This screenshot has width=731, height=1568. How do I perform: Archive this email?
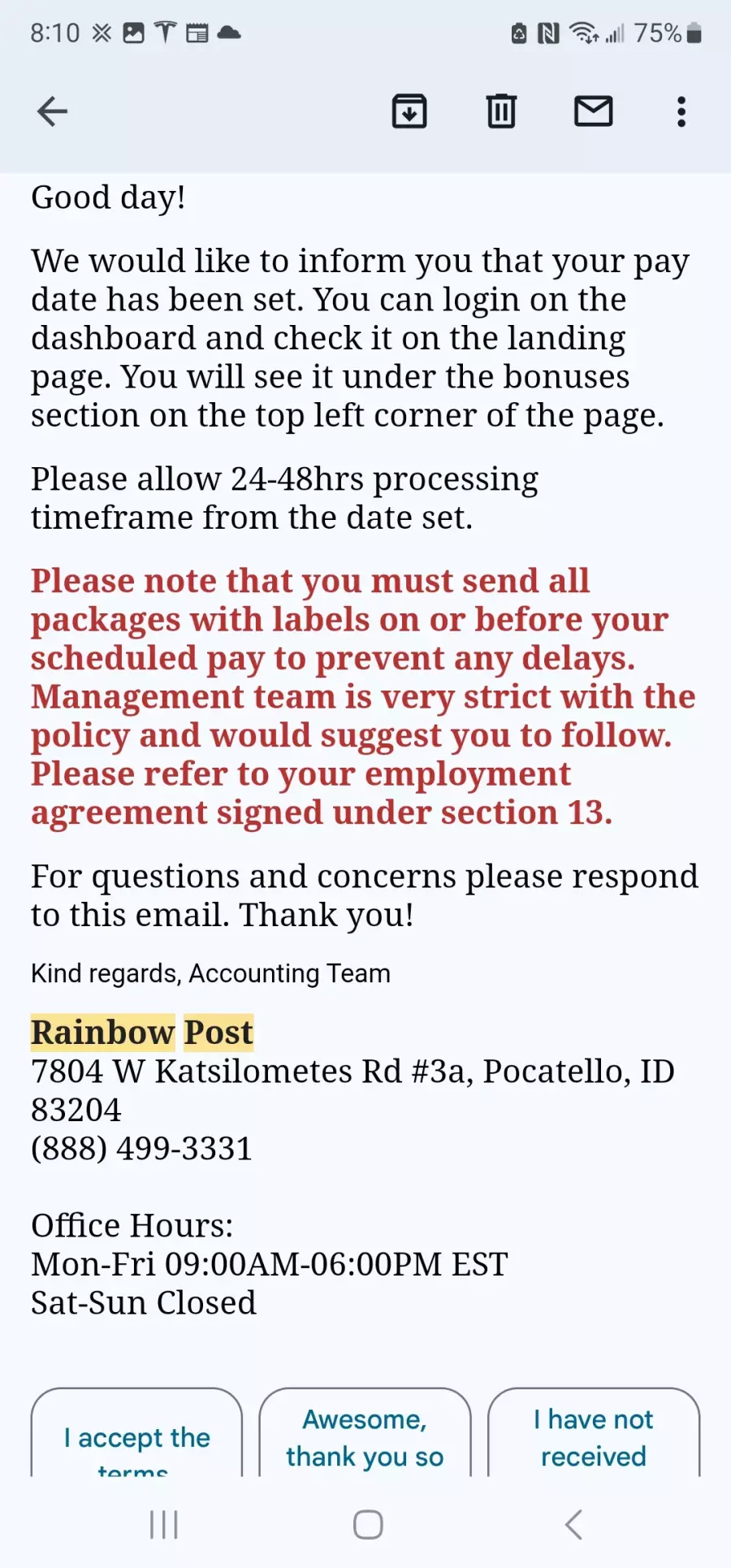[x=409, y=111]
